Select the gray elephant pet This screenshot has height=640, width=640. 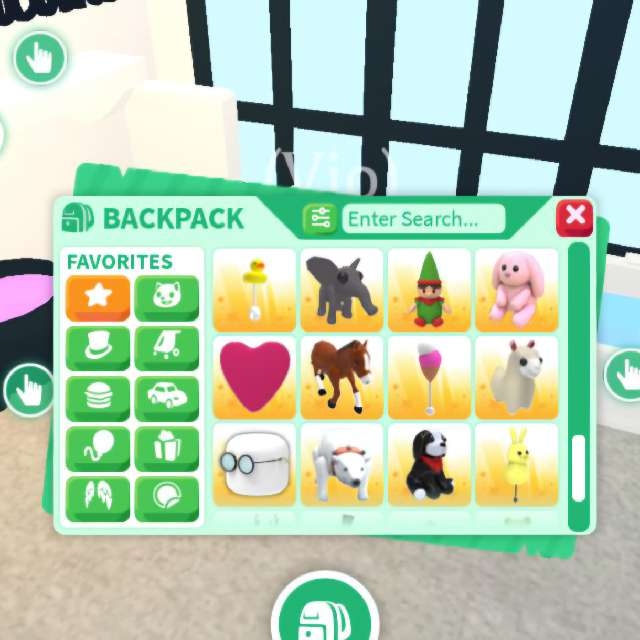pyautogui.click(x=342, y=289)
